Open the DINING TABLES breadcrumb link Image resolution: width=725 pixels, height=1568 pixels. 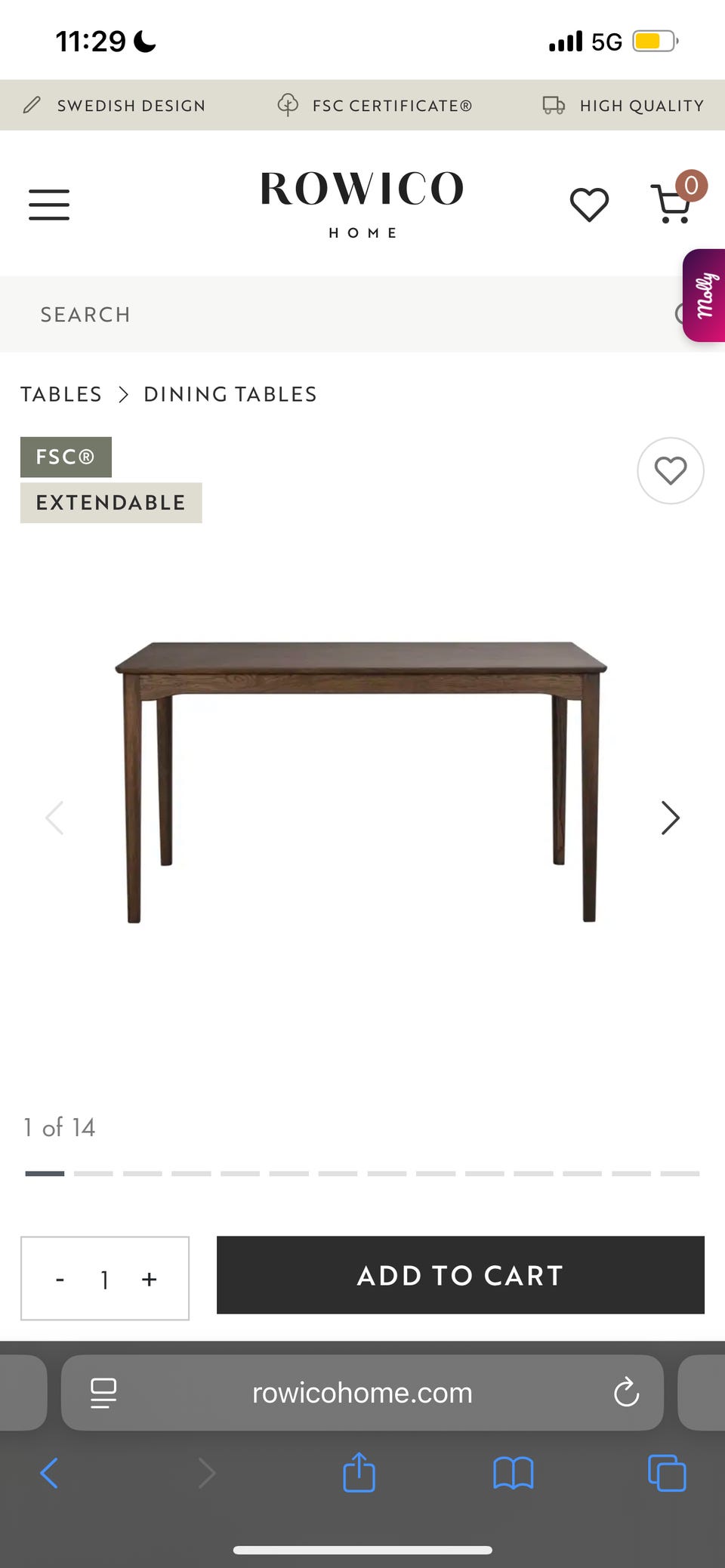pyautogui.click(x=230, y=393)
